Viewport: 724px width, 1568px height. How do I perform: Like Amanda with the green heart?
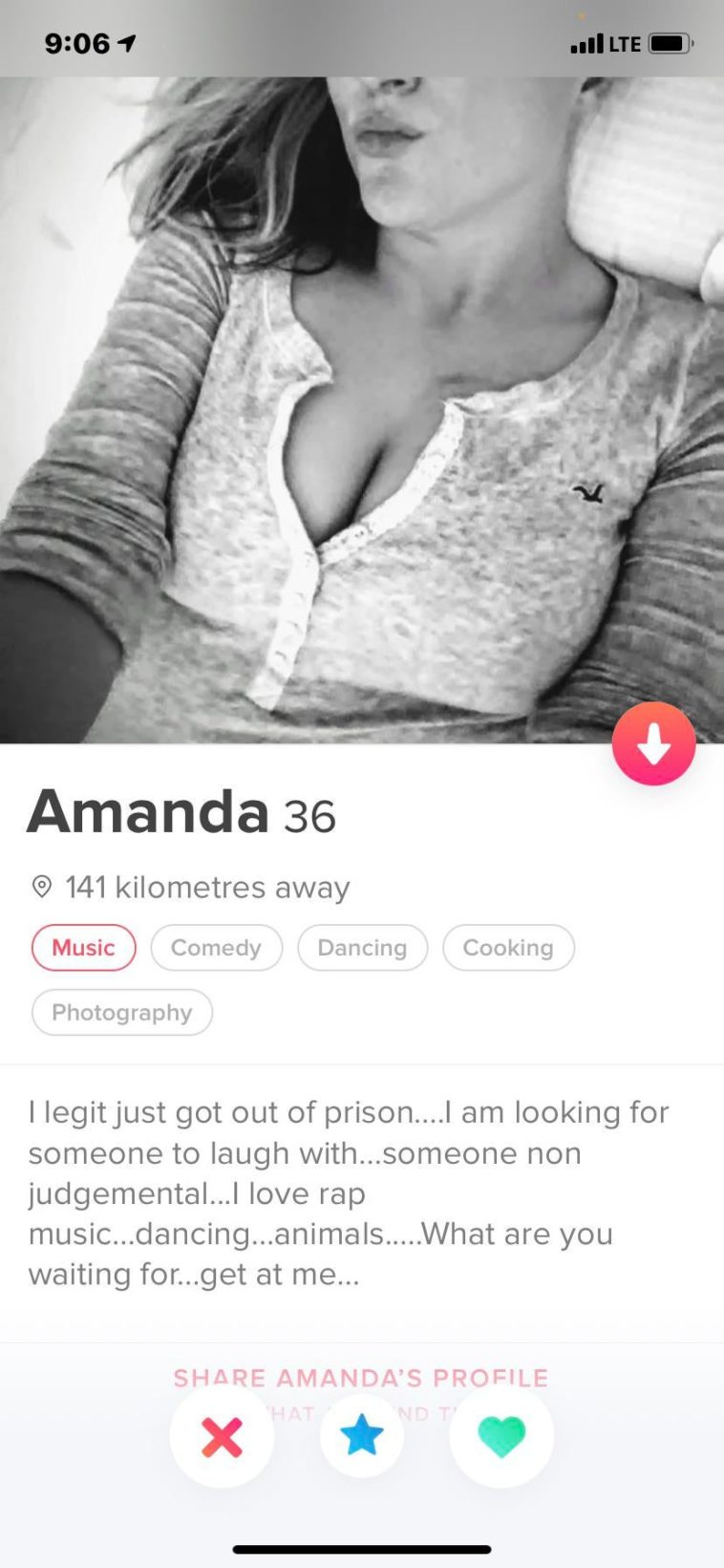tap(501, 1436)
